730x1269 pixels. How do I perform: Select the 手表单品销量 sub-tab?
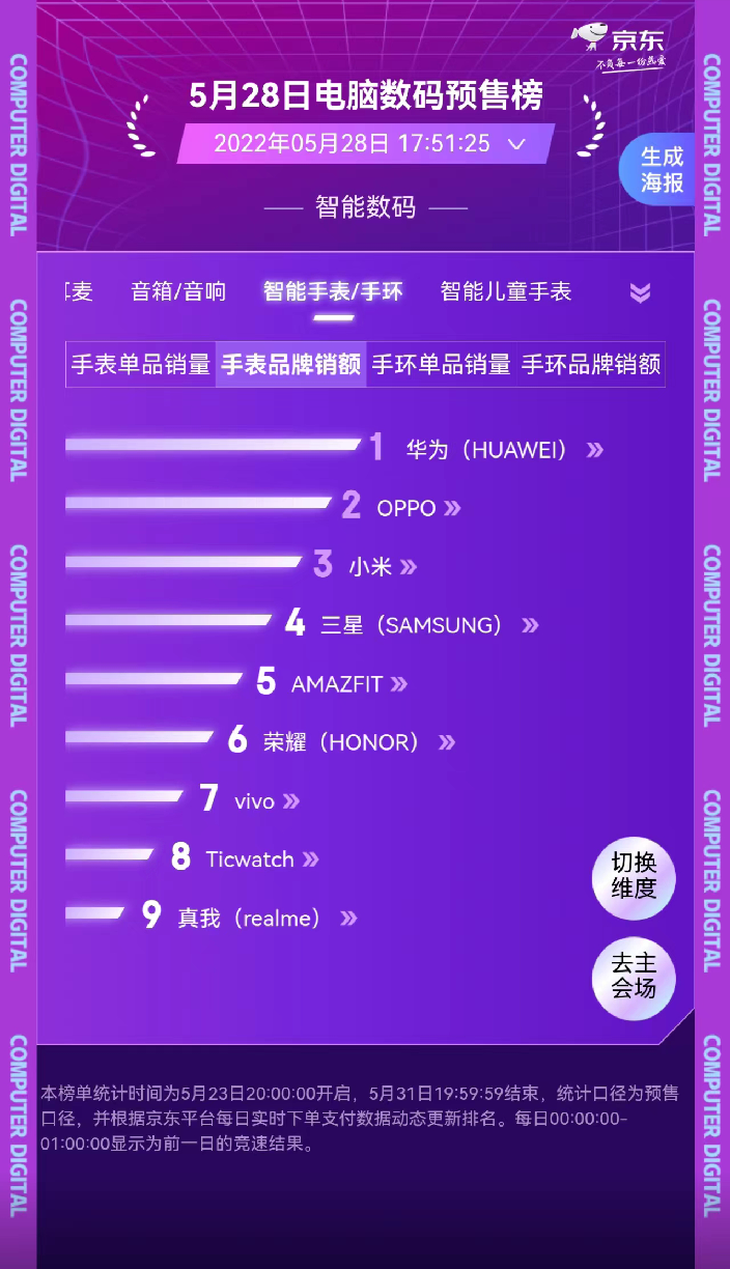coord(141,364)
